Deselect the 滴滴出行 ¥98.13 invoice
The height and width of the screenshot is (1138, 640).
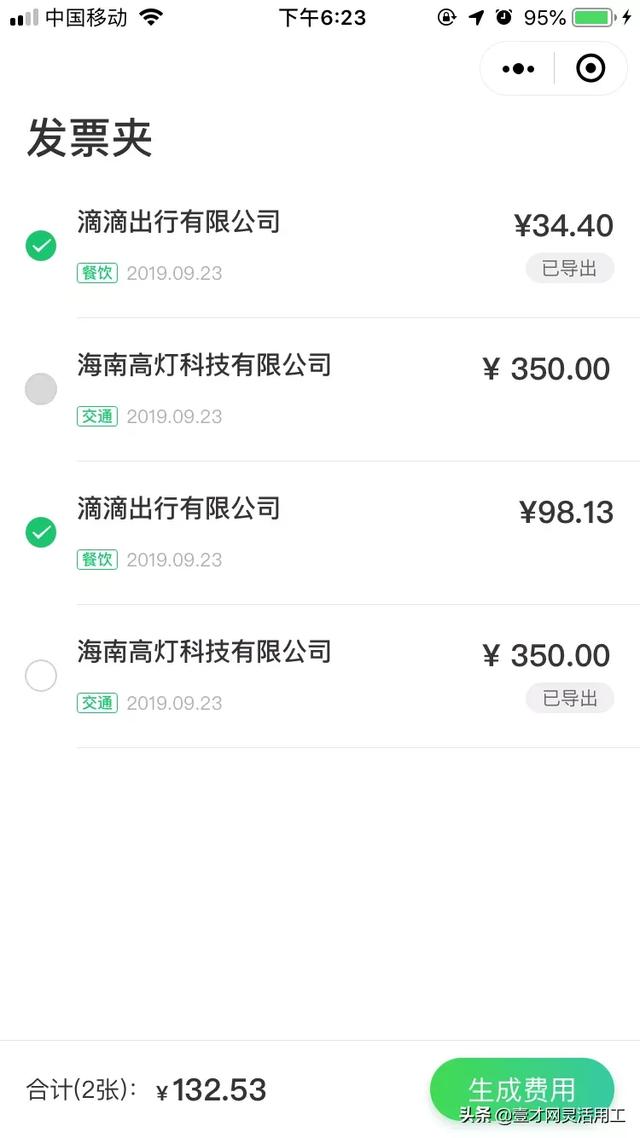coord(41,532)
